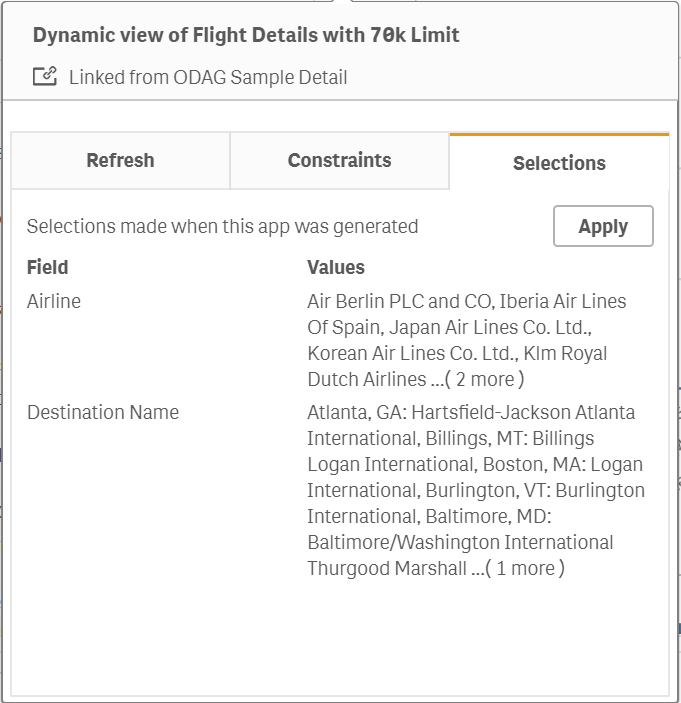Switch to the Refresh tab

pyautogui.click(x=120, y=160)
